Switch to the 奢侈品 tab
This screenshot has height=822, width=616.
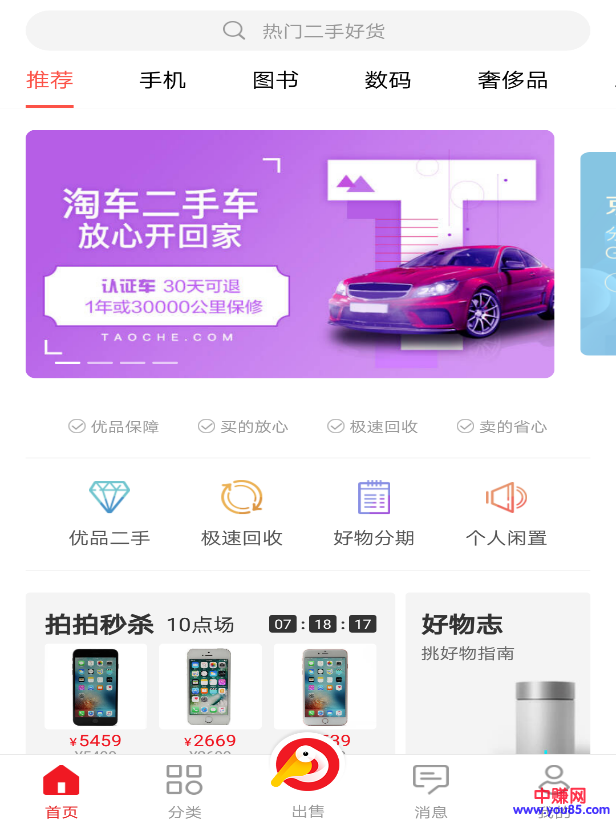pos(512,80)
